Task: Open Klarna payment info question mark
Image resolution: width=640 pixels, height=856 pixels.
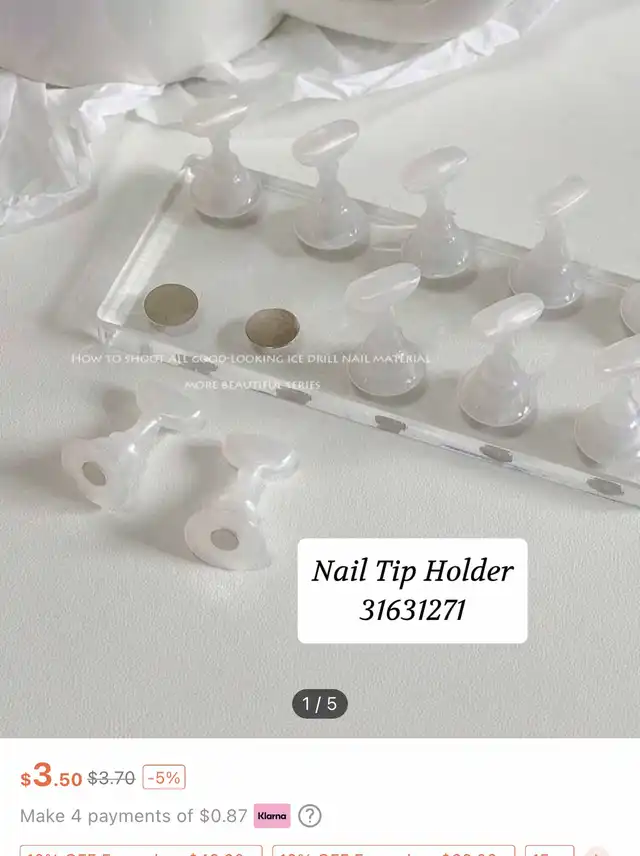Action: click(310, 816)
